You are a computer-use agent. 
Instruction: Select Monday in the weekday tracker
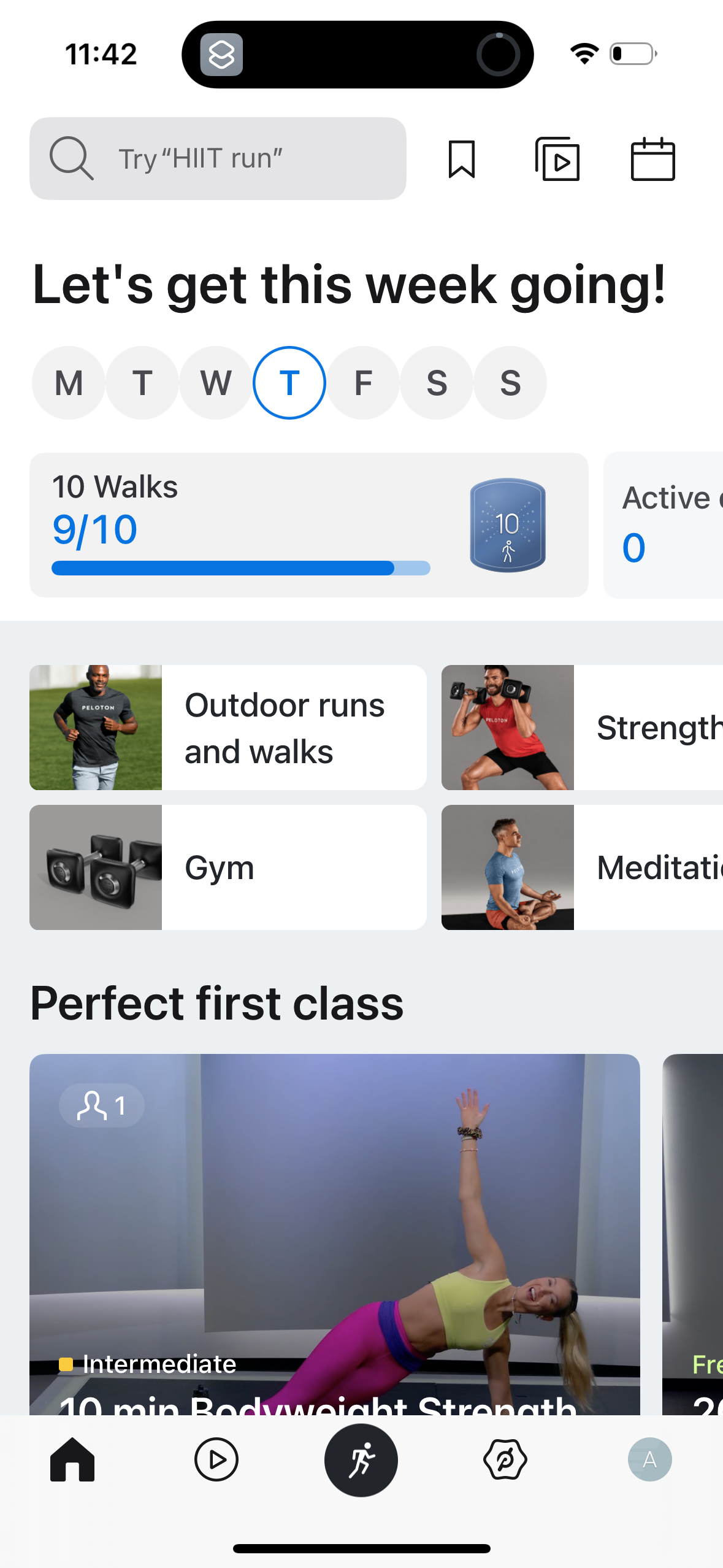tap(68, 382)
